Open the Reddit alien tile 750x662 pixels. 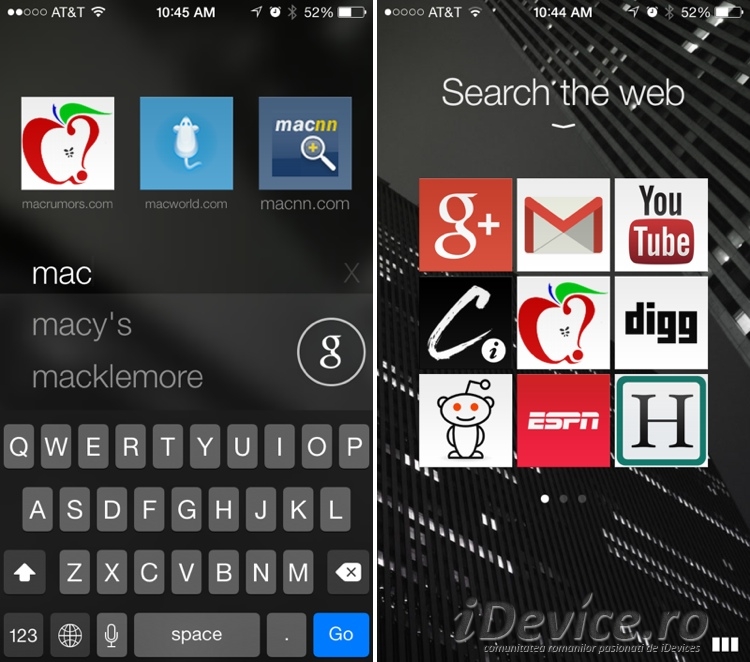(x=465, y=420)
